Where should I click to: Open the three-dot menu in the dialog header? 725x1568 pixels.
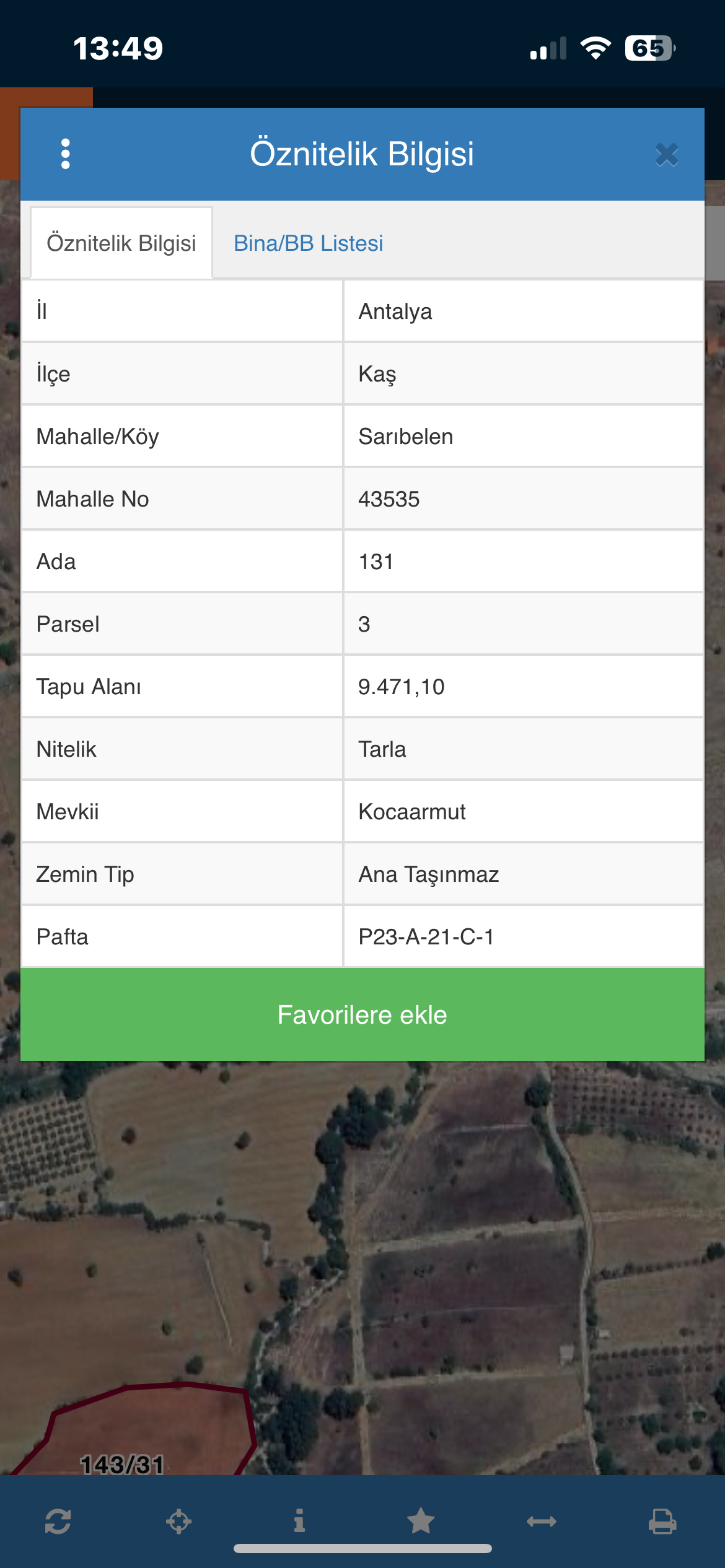(x=65, y=154)
